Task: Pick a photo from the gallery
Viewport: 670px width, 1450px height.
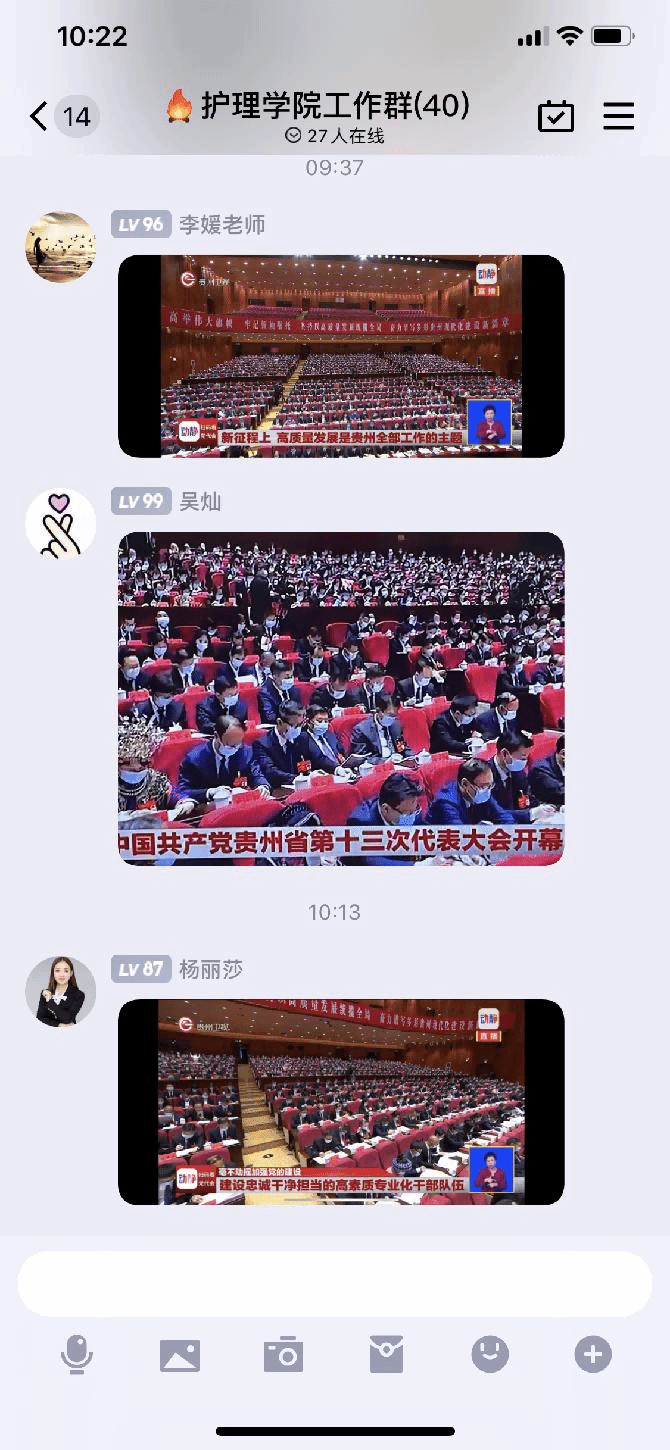Action: point(180,1355)
